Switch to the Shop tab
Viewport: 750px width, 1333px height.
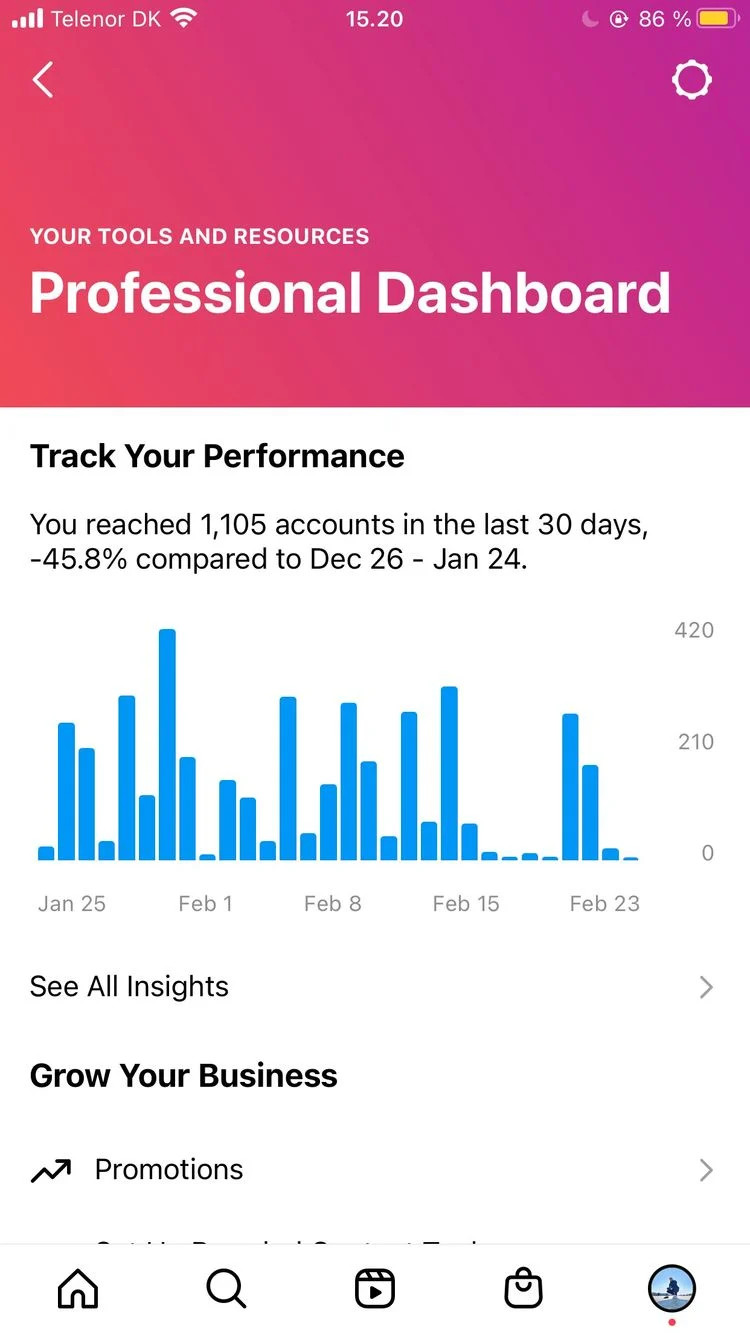(523, 1289)
